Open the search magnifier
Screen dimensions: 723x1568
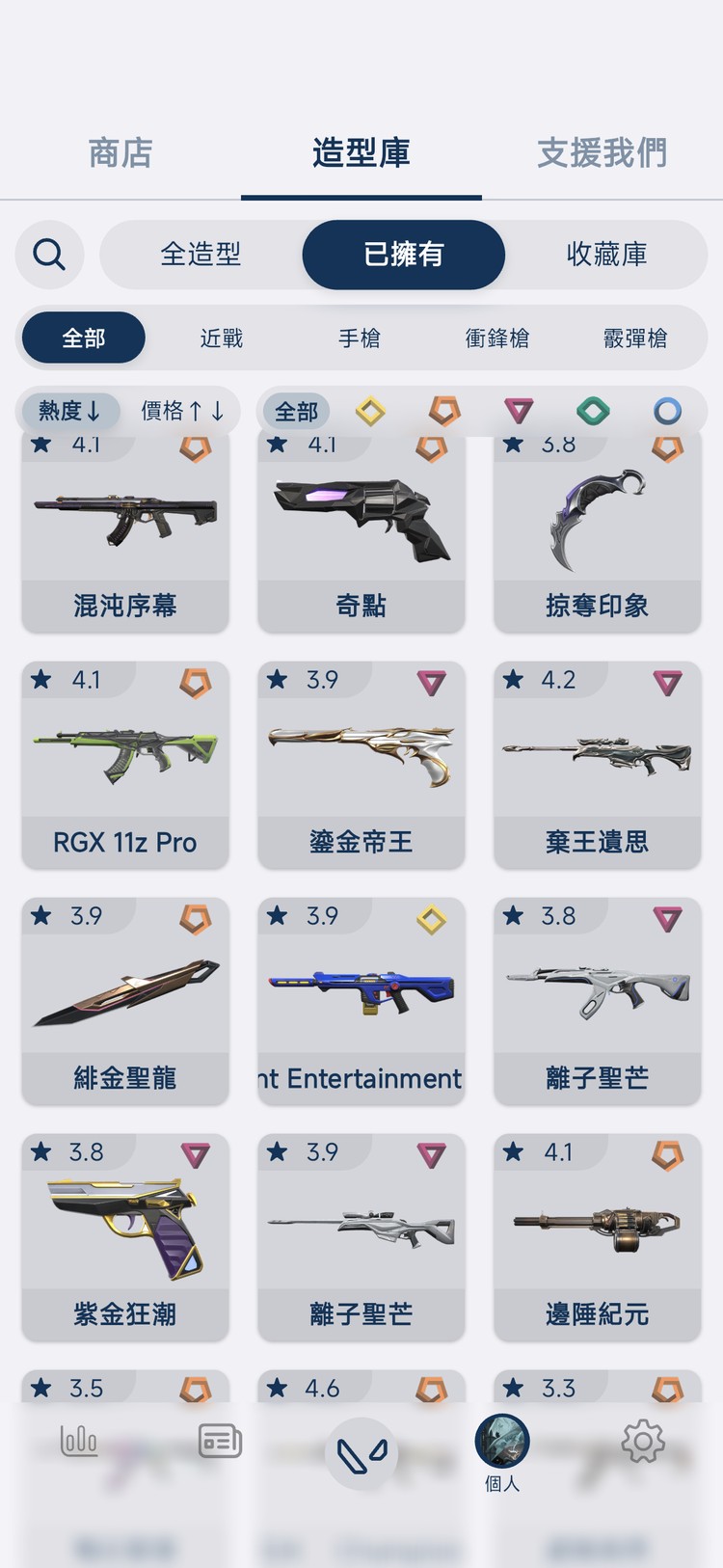(x=49, y=254)
